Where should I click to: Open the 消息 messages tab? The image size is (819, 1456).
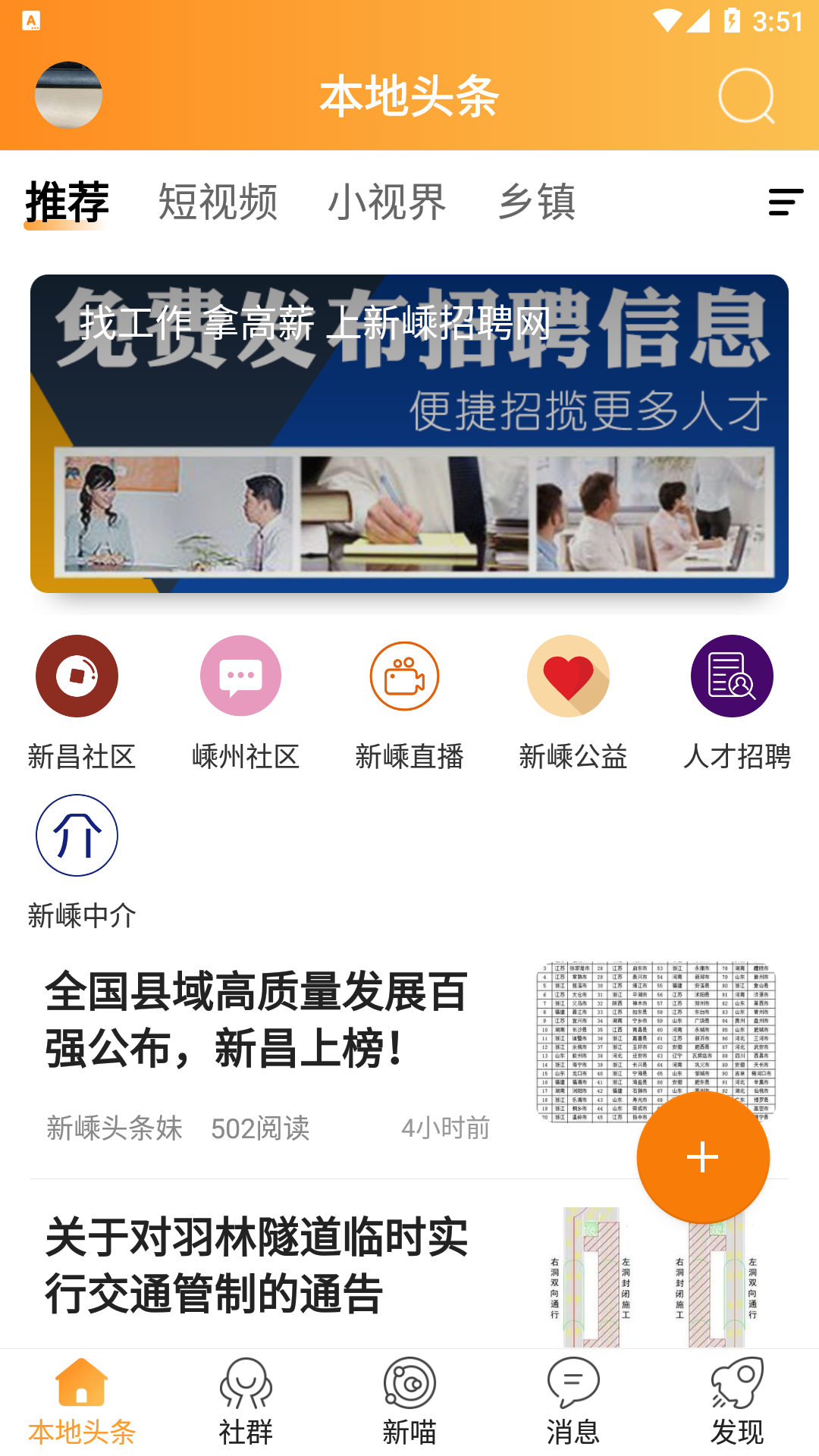pyautogui.click(x=573, y=1401)
